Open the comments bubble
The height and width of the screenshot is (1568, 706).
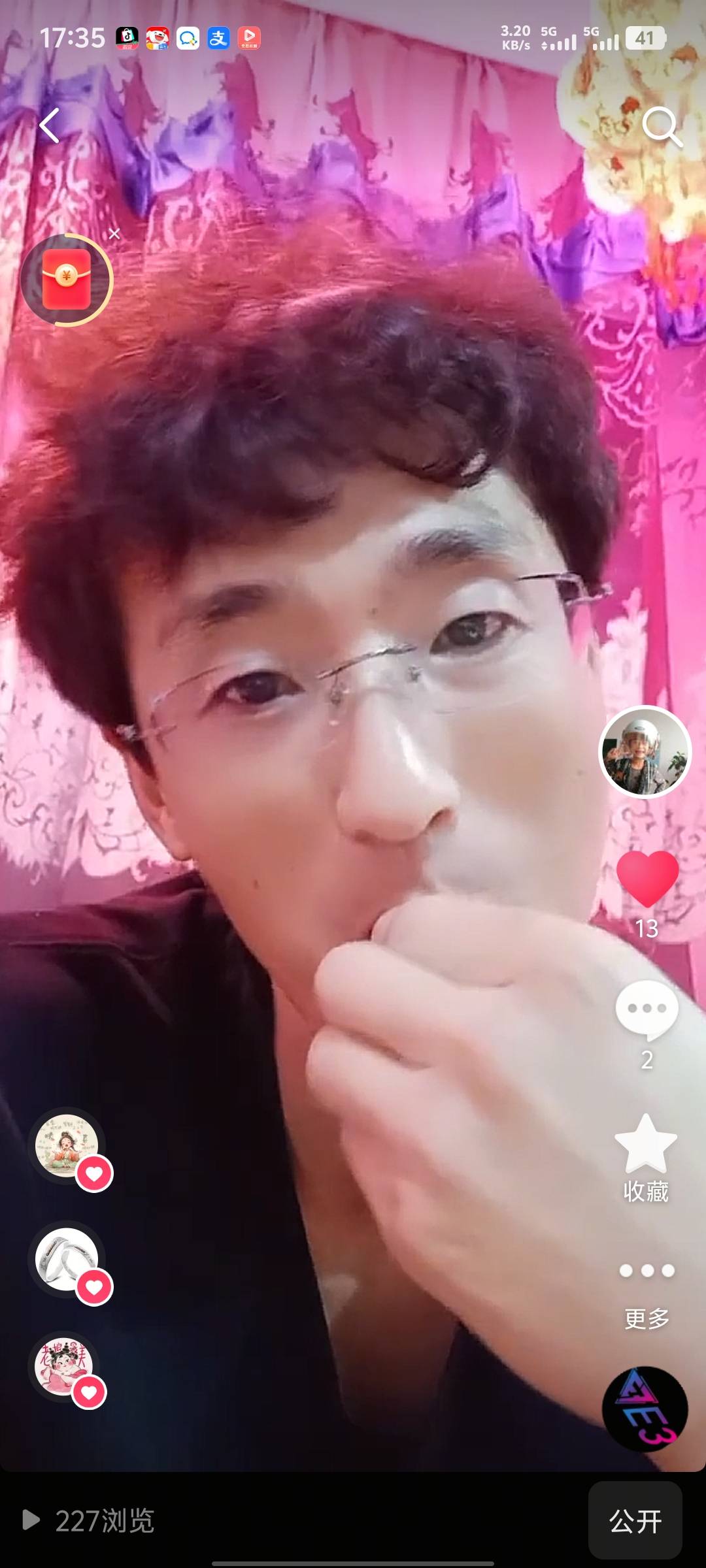pyautogui.click(x=647, y=1009)
